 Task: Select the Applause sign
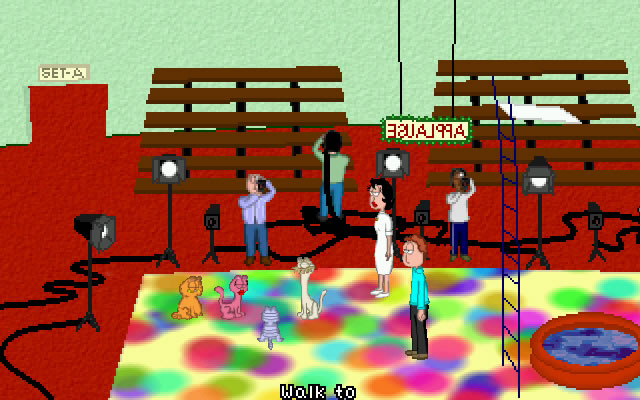click(426, 130)
